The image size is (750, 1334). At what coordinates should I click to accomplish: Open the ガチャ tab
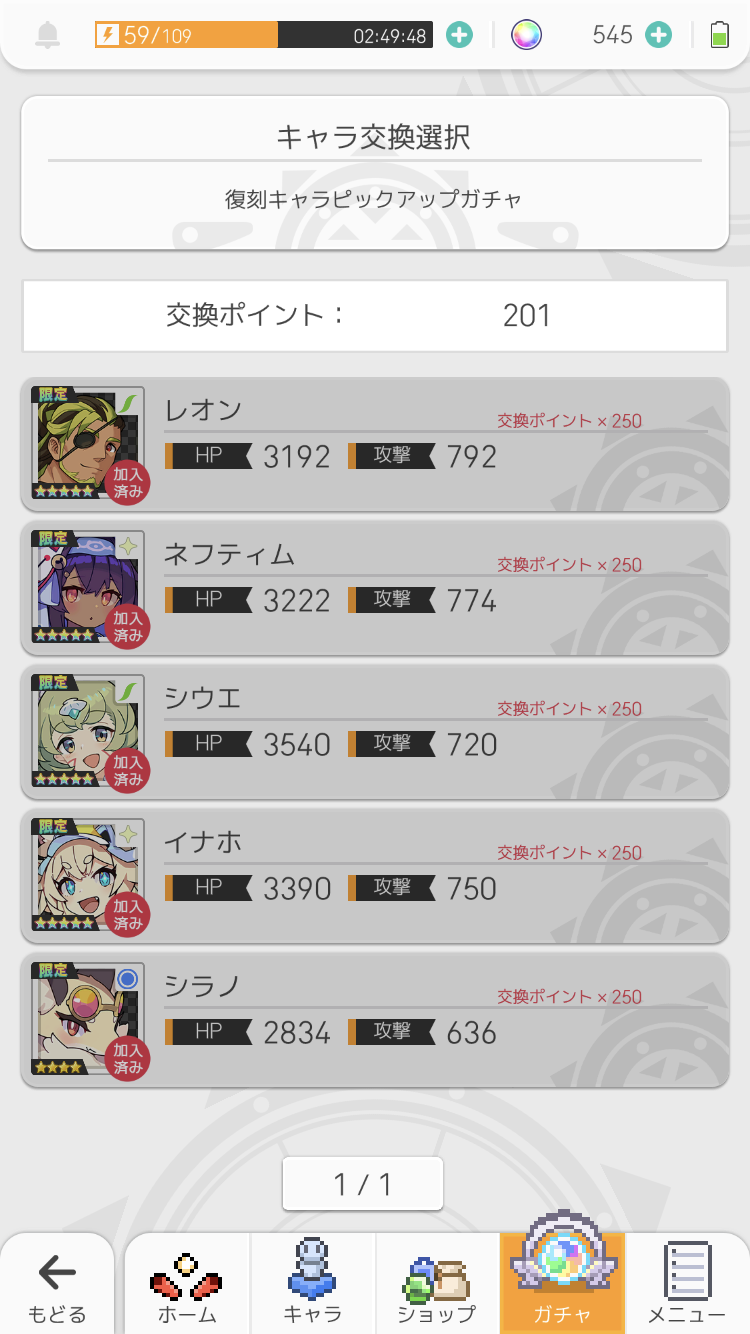pyautogui.click(x=562, y=1285)
